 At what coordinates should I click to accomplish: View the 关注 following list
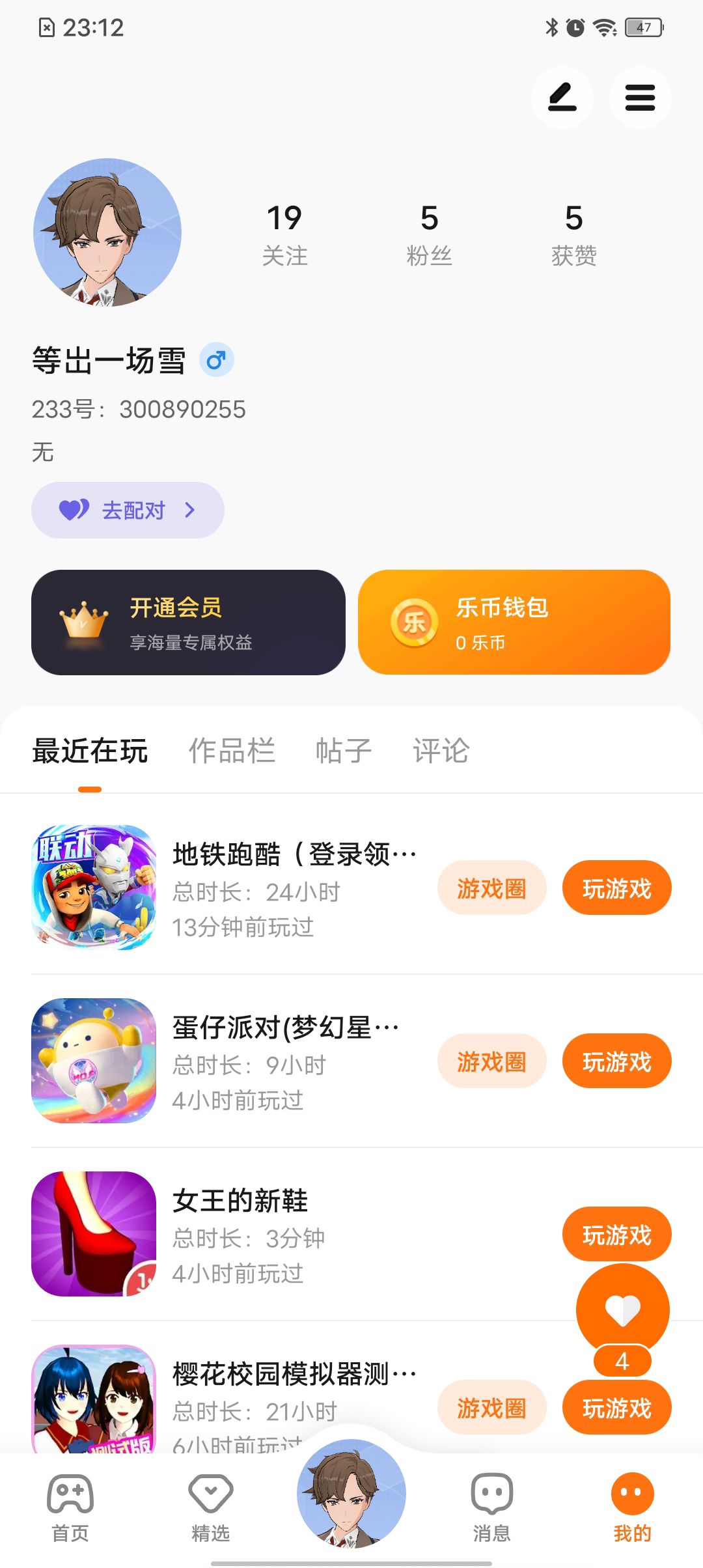click(x=284, y=234)
